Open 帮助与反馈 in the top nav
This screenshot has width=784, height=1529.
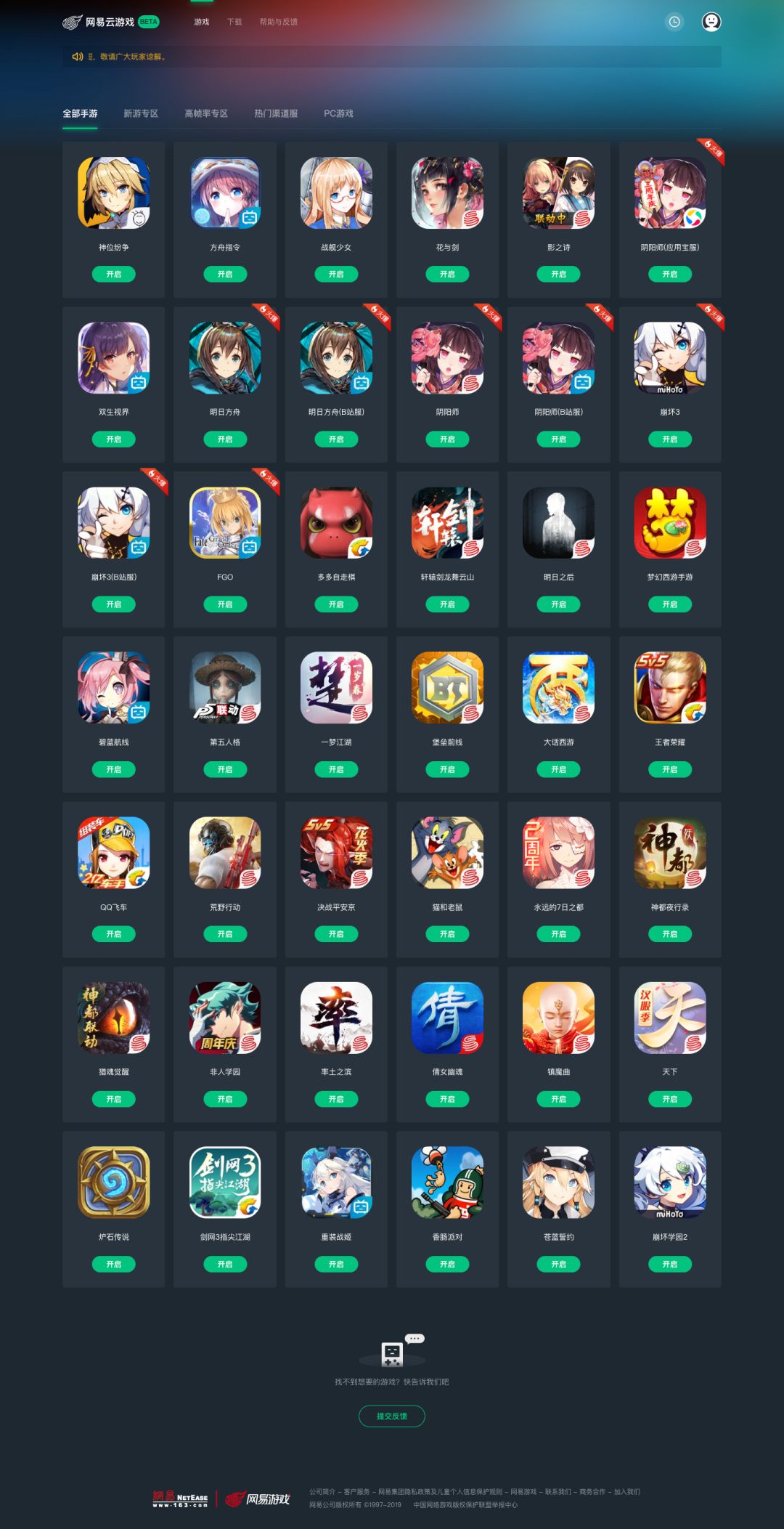tap(279, 22)
